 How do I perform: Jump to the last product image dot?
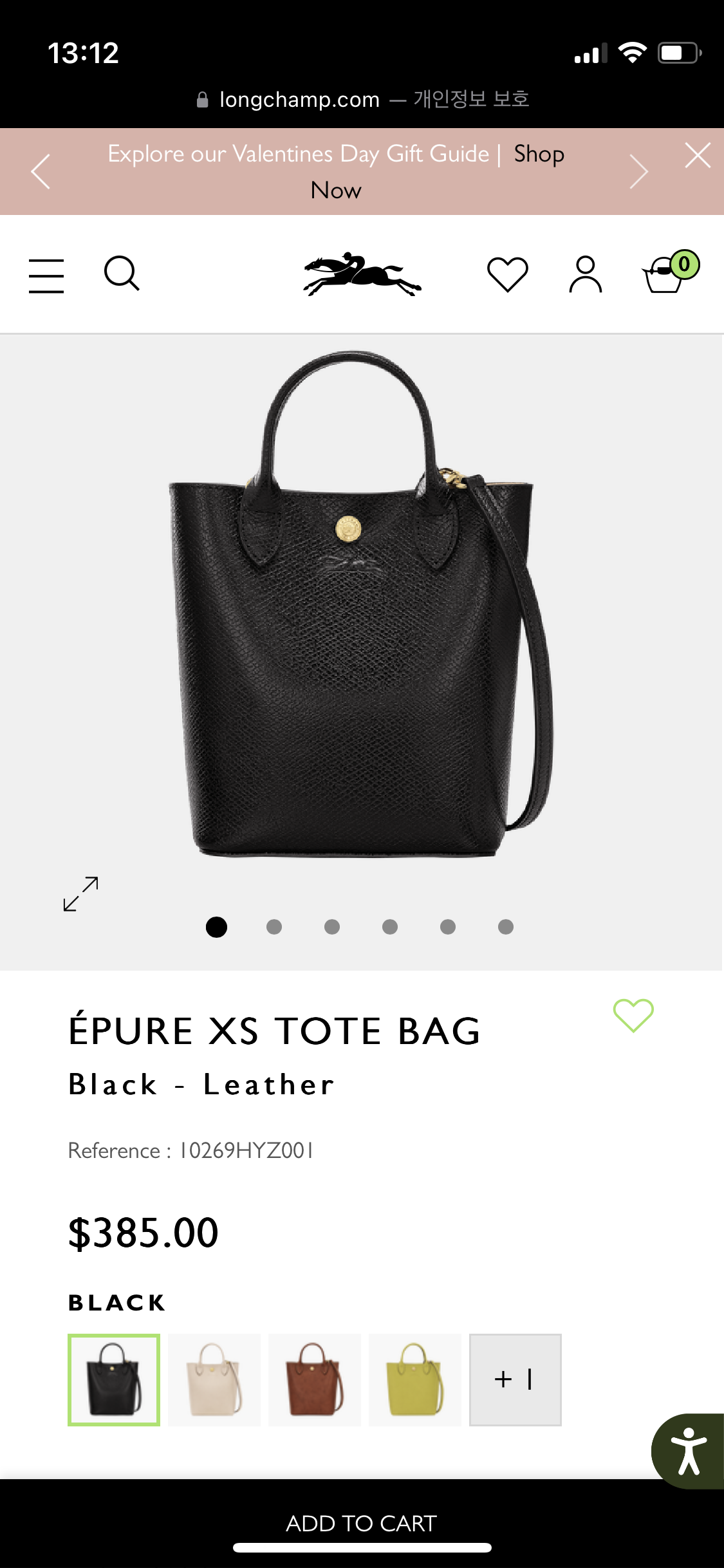(506, 927)
